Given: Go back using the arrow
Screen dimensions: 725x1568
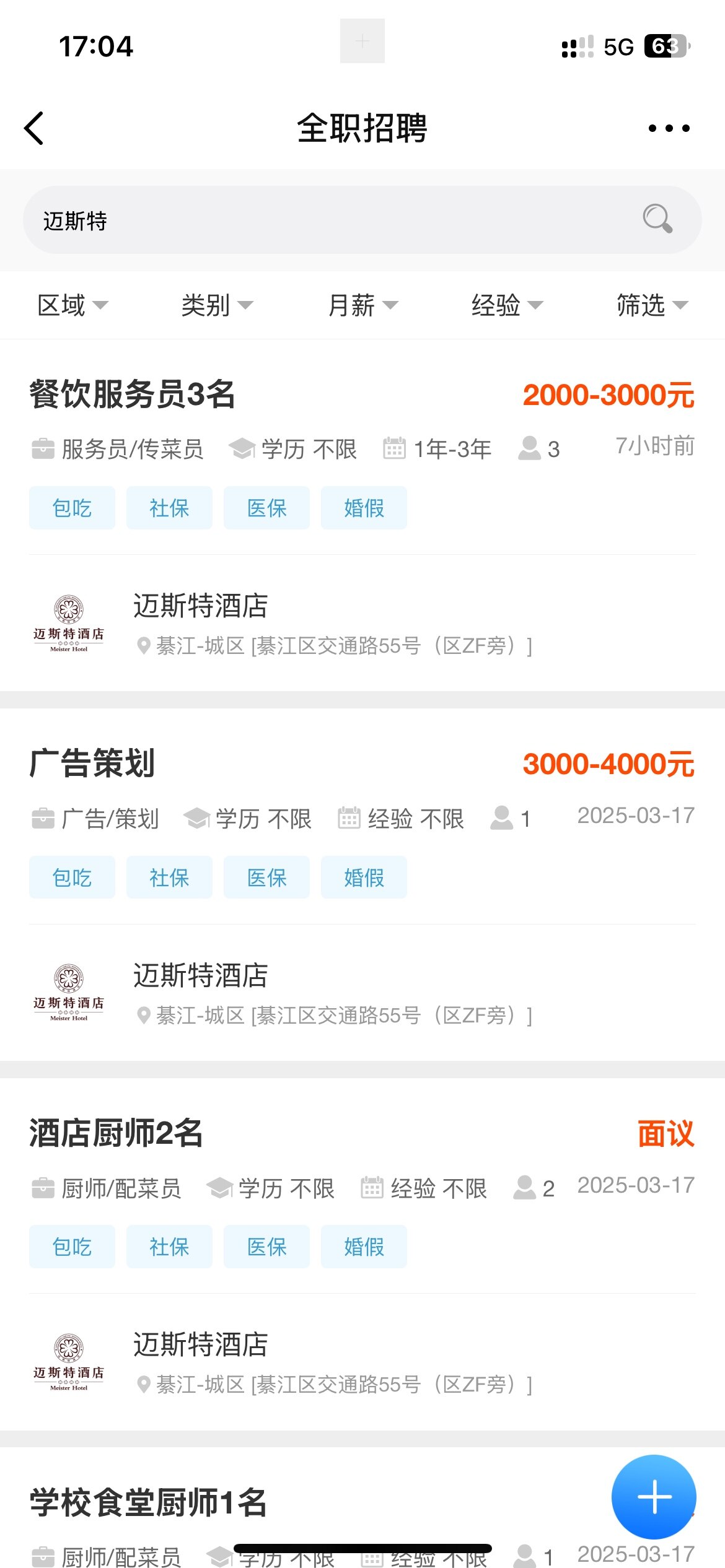Looking at the screenshot, I should 34,128.
